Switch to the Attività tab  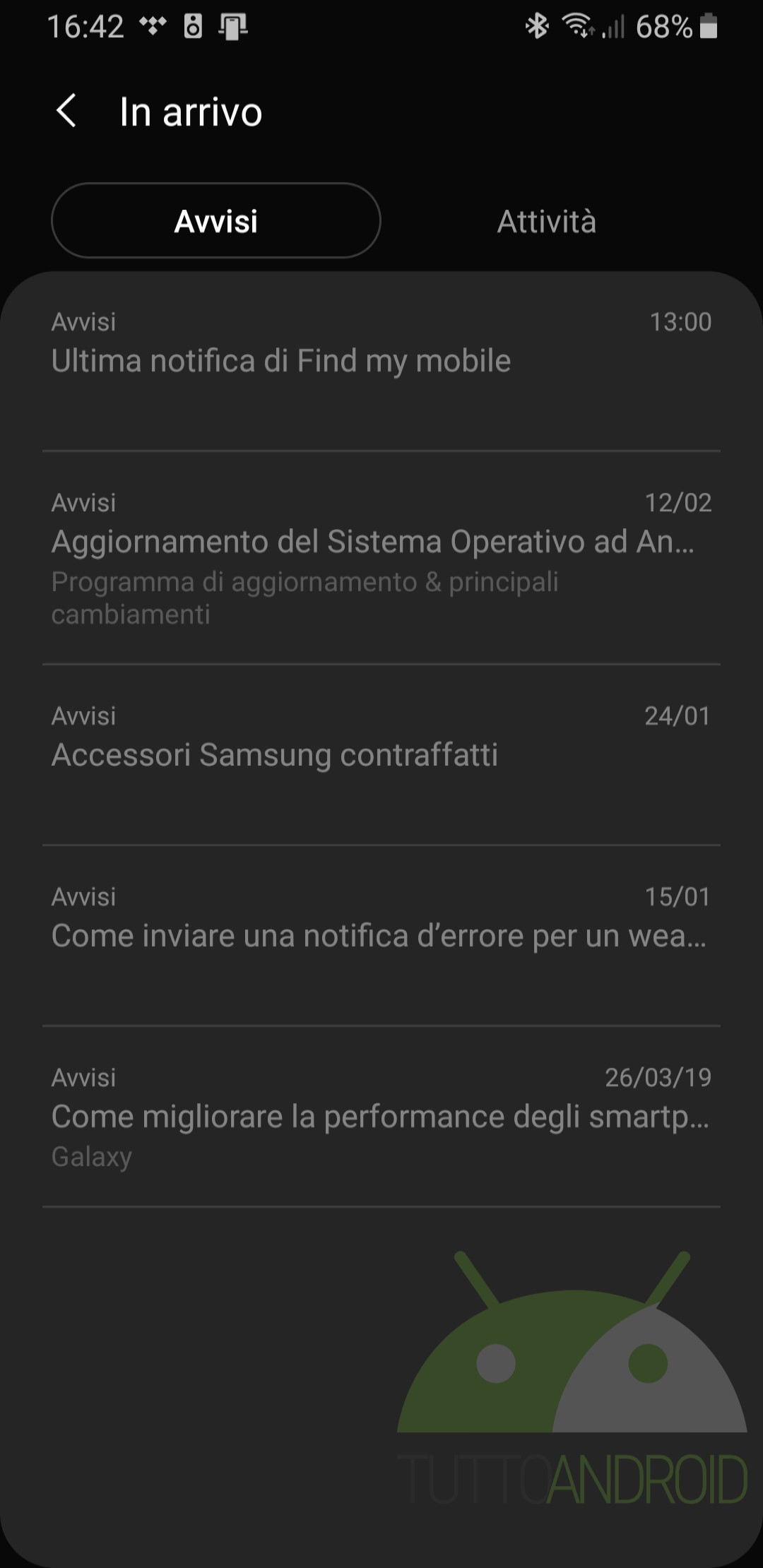(x=547, y=221)
